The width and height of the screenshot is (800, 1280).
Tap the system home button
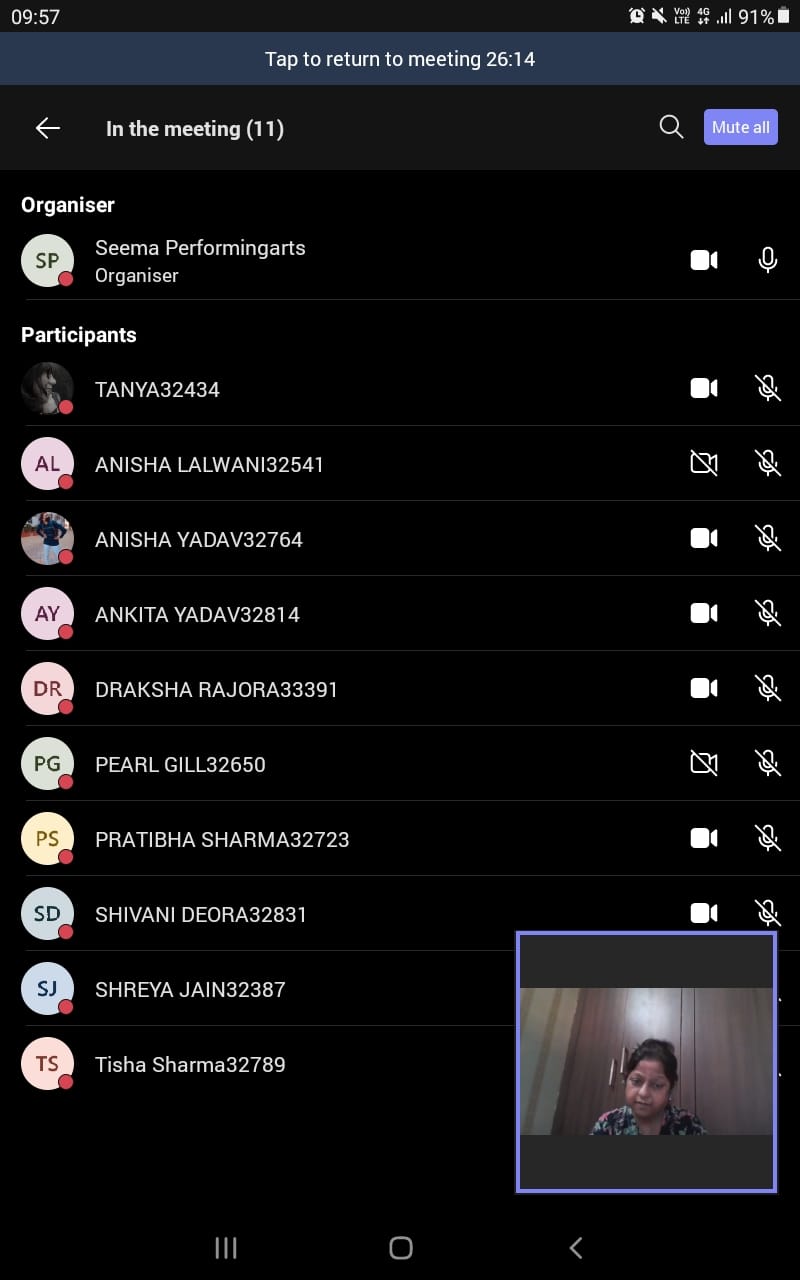[400, 1247]
